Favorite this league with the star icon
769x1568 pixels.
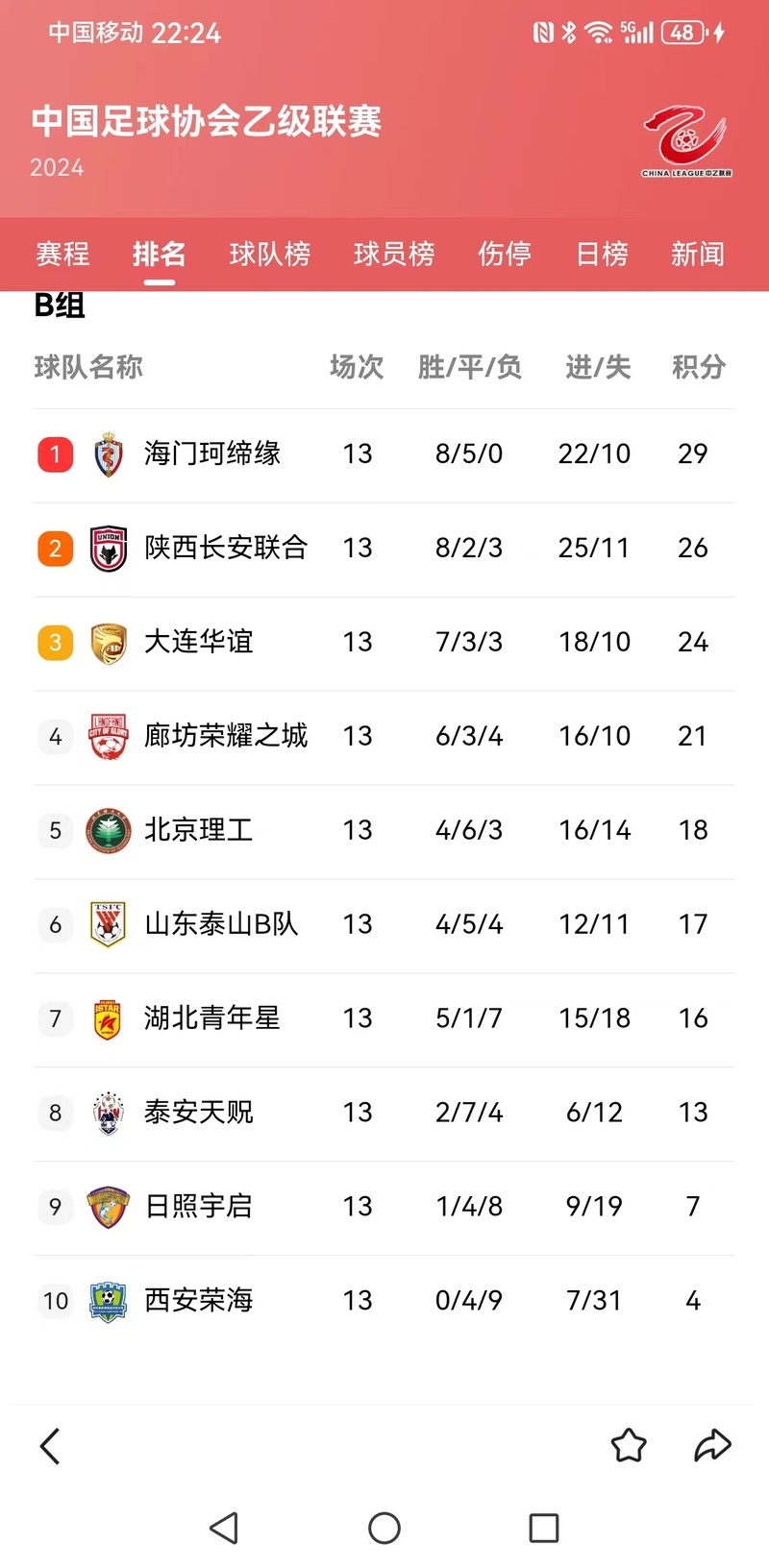[629, 1445]
